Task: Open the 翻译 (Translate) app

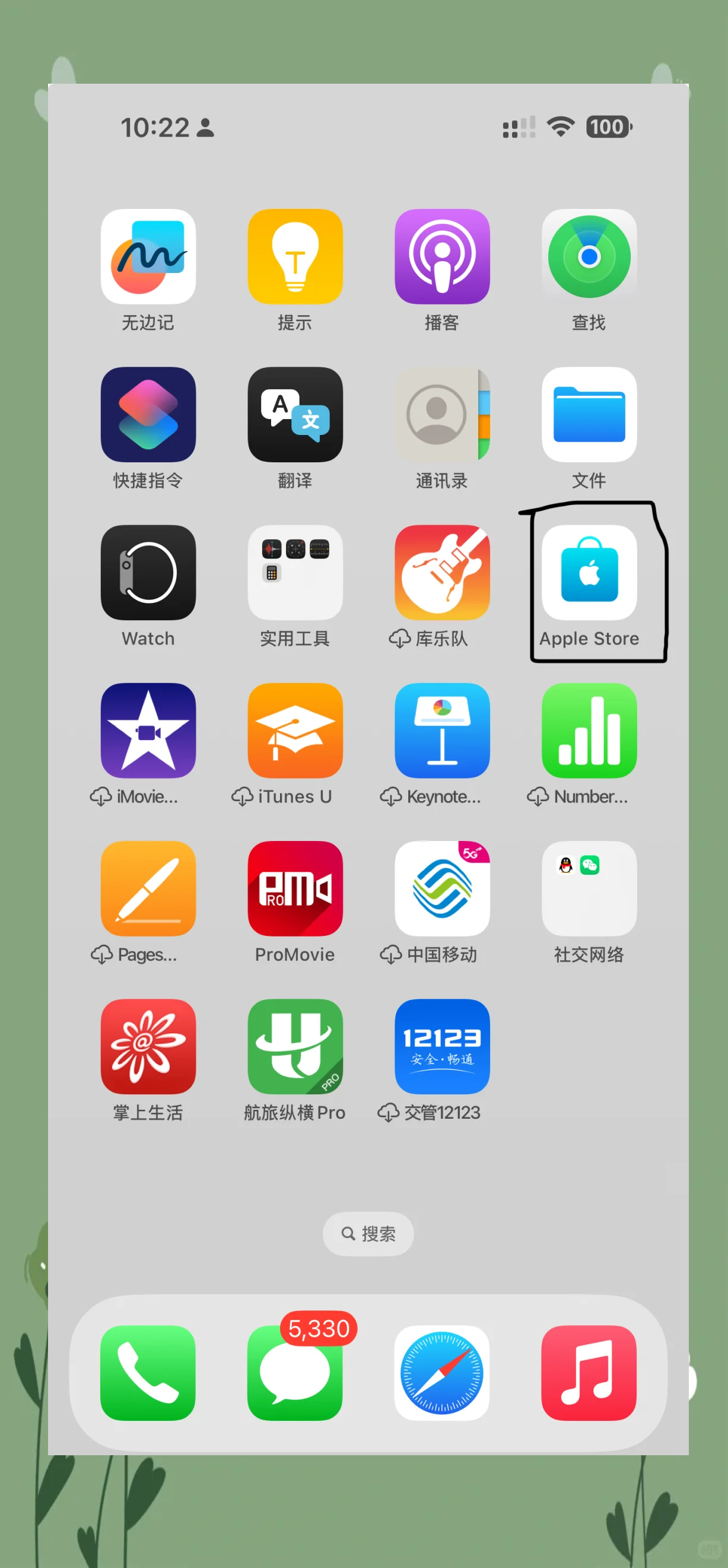Action: tap(295, 414)
